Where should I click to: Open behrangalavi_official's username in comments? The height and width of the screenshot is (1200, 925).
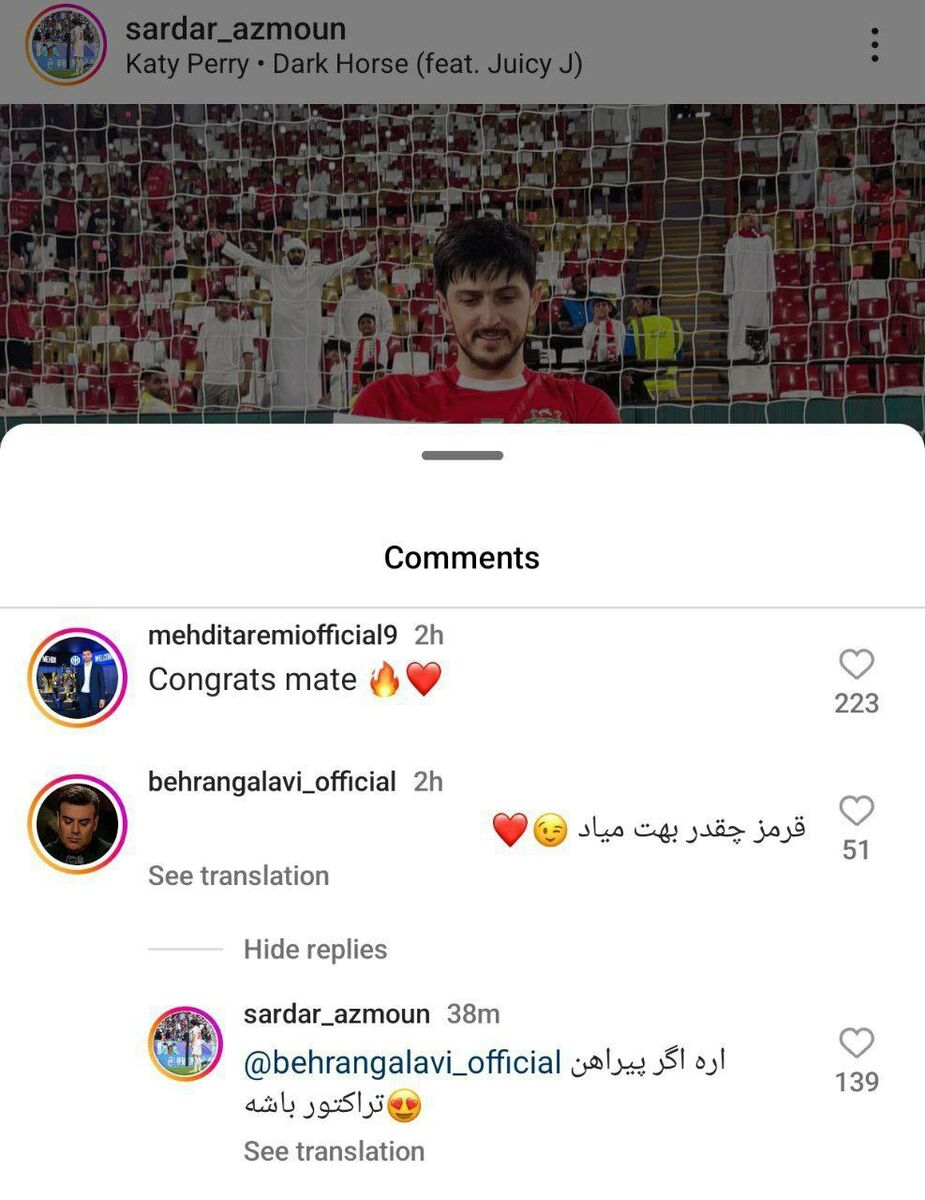(272, 781)
